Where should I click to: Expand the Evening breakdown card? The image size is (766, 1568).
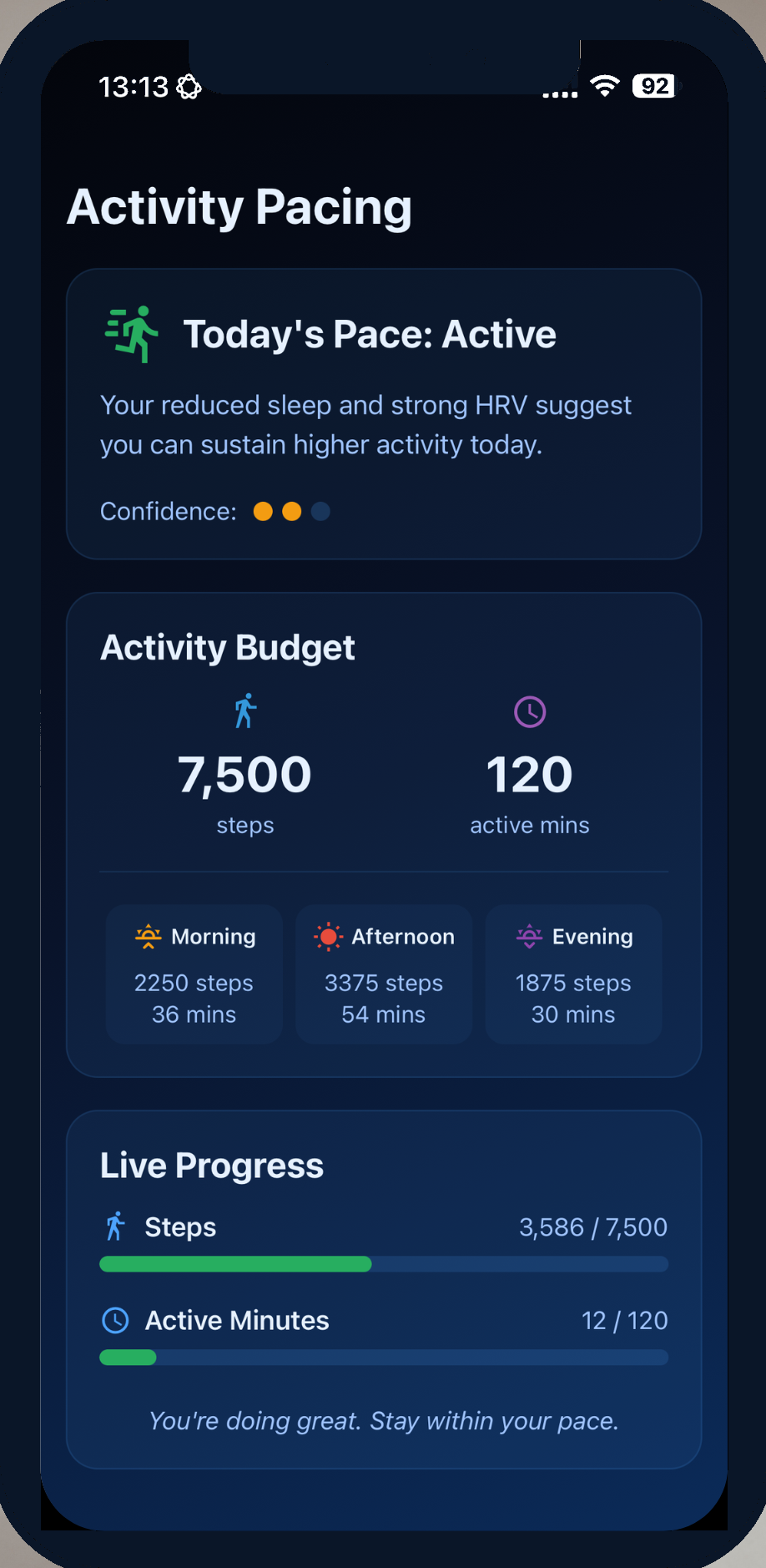(572, 974)
